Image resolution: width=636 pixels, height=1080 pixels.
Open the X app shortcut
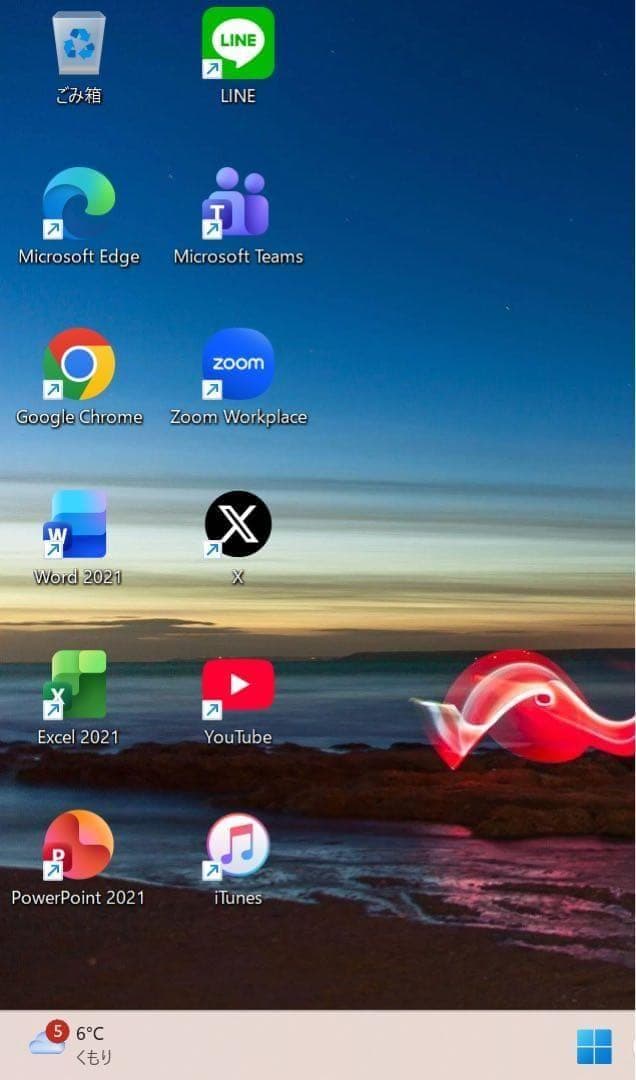click(238, 524)
